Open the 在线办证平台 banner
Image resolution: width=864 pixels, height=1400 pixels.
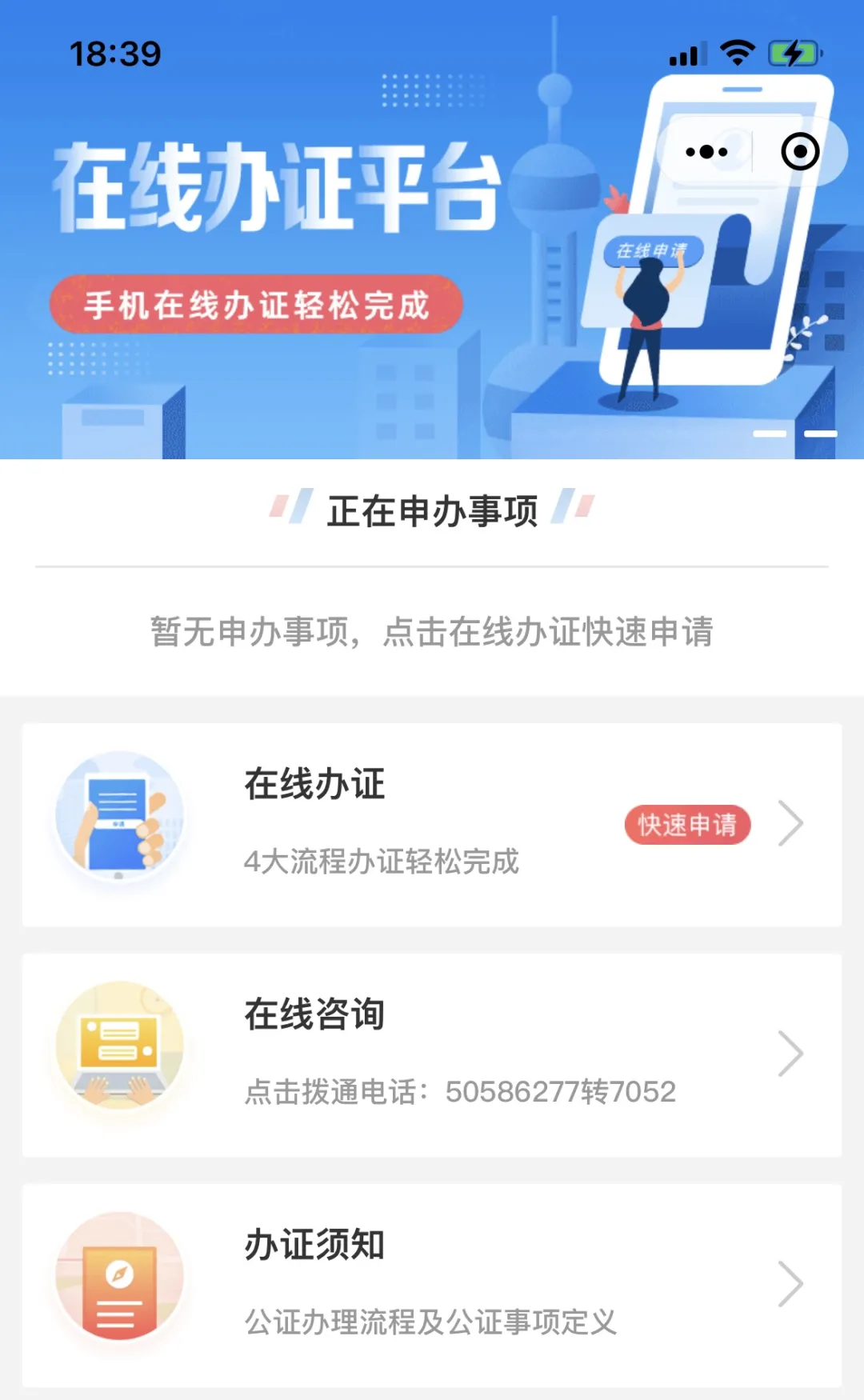432,230
